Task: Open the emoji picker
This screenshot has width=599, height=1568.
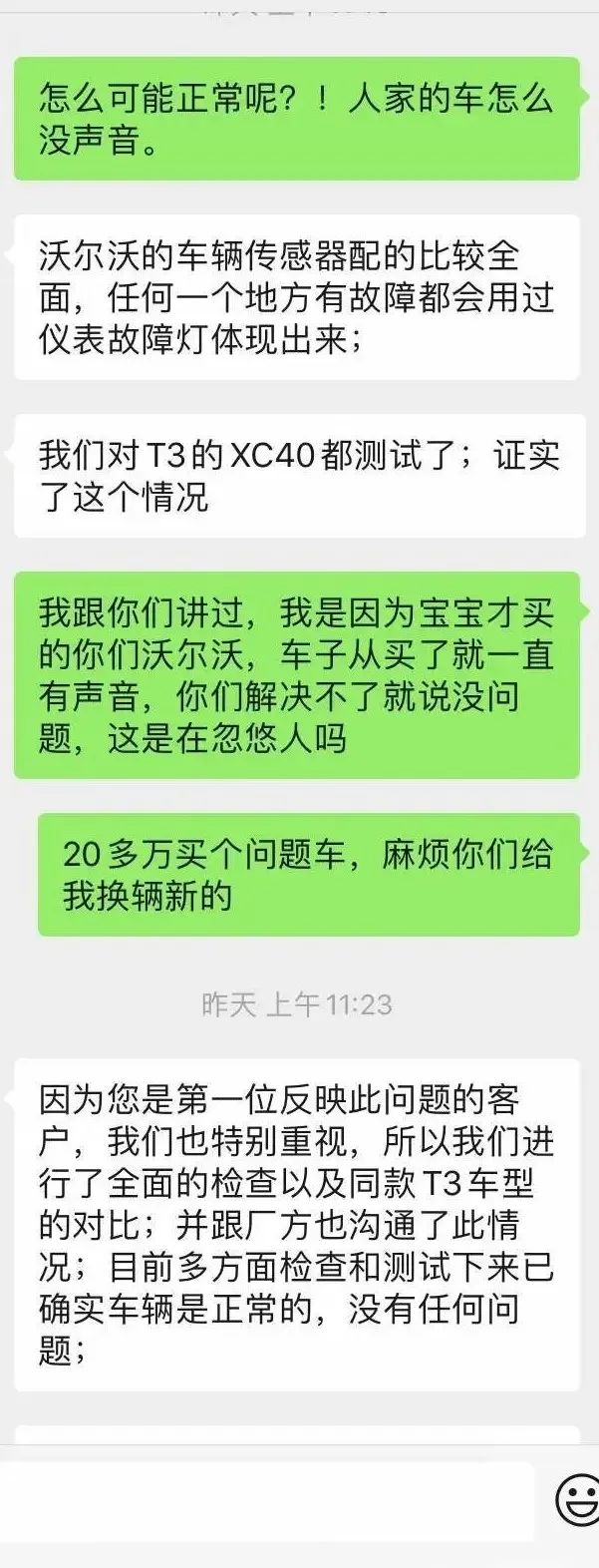Action: (x=578, y=1500)
